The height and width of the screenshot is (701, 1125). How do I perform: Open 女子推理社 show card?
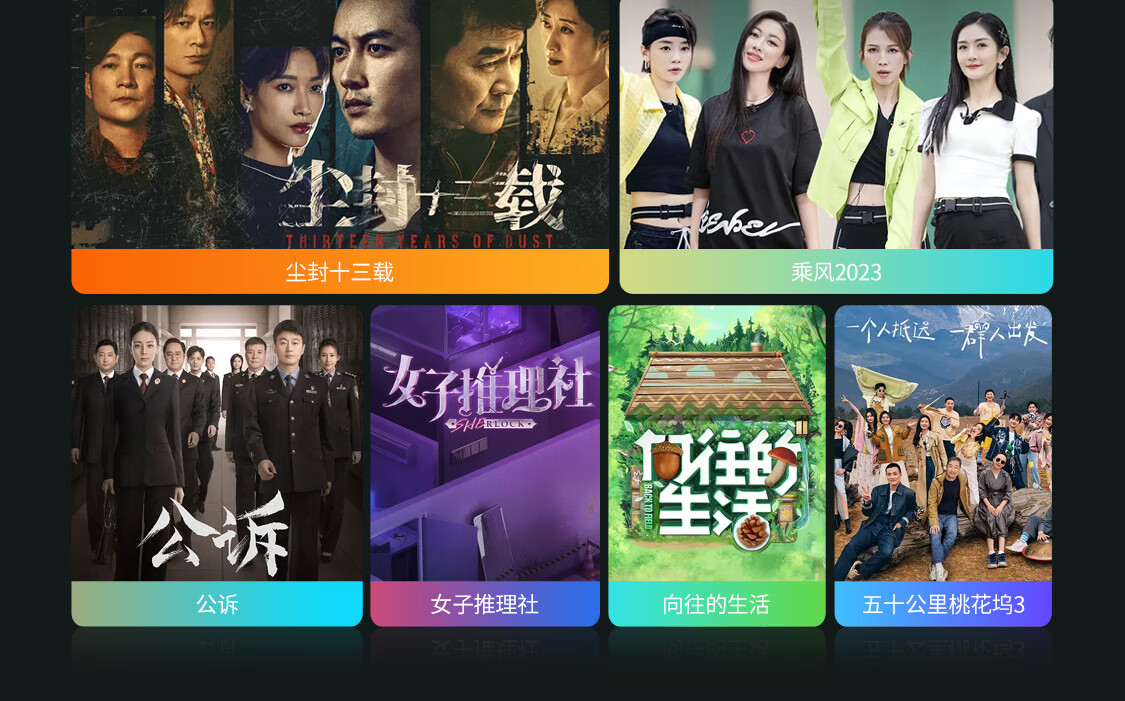[485, 465]
